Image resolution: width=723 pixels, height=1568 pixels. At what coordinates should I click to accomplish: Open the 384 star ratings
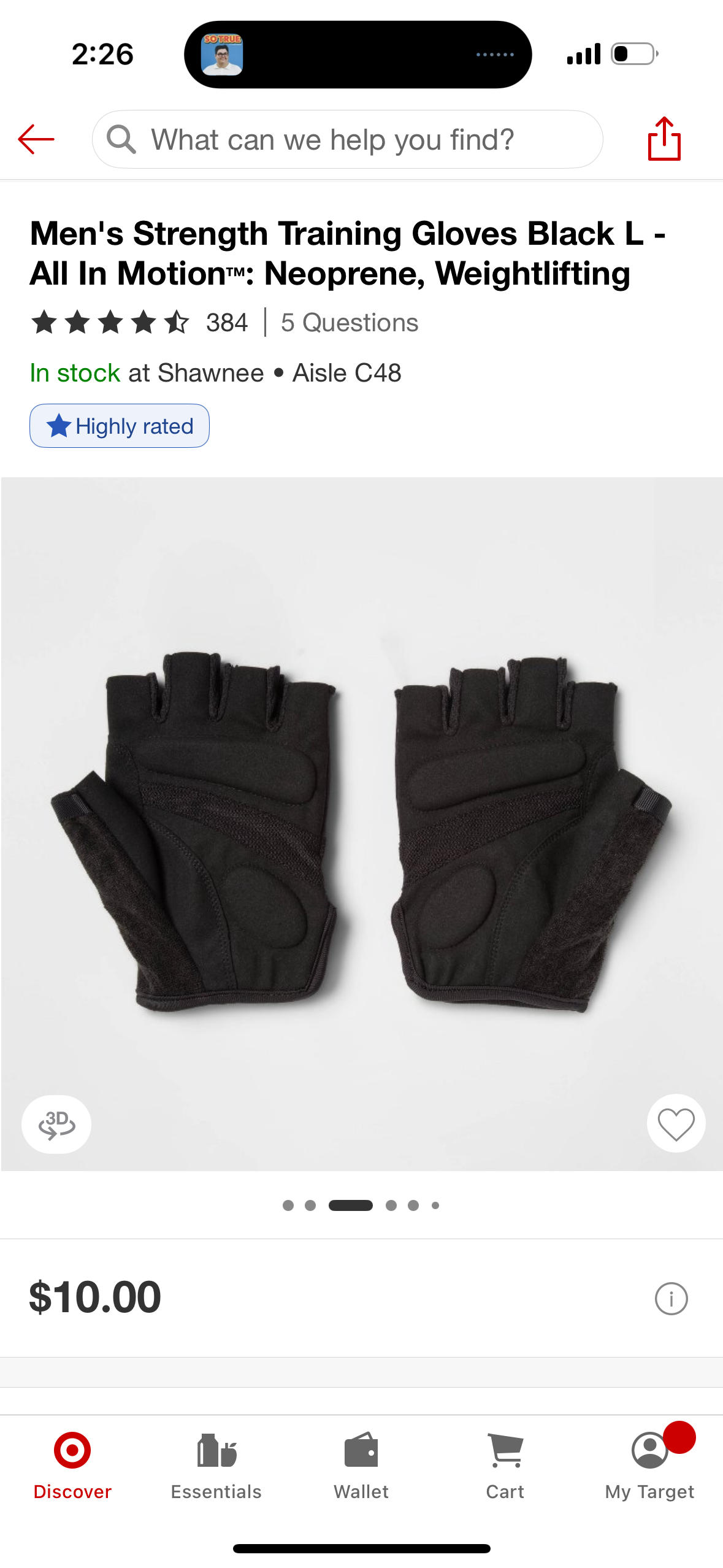click(x=139, y=322)
